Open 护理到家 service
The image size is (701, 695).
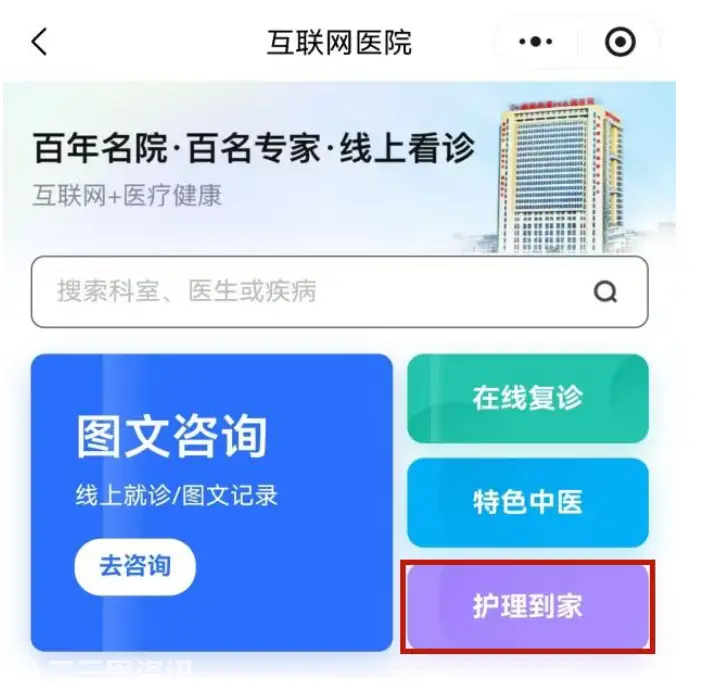click(x=527, y=606)
